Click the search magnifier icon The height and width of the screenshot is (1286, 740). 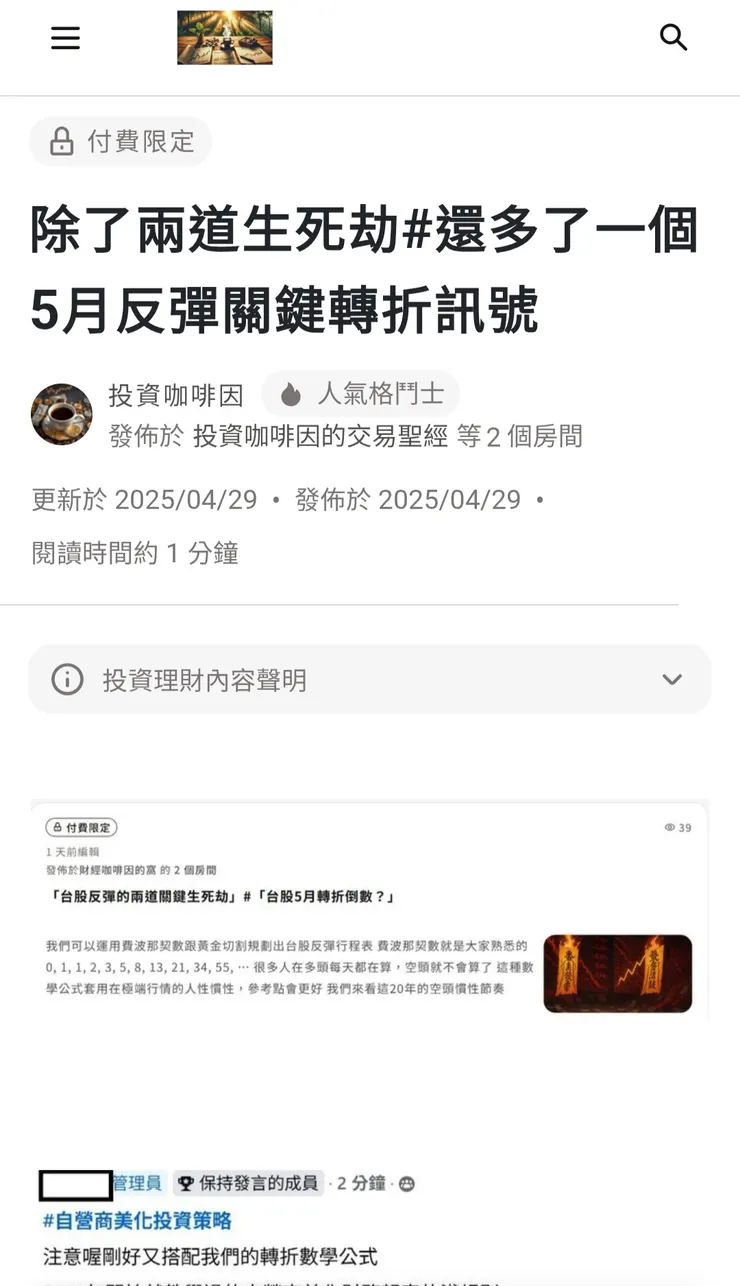click(673, 38)
